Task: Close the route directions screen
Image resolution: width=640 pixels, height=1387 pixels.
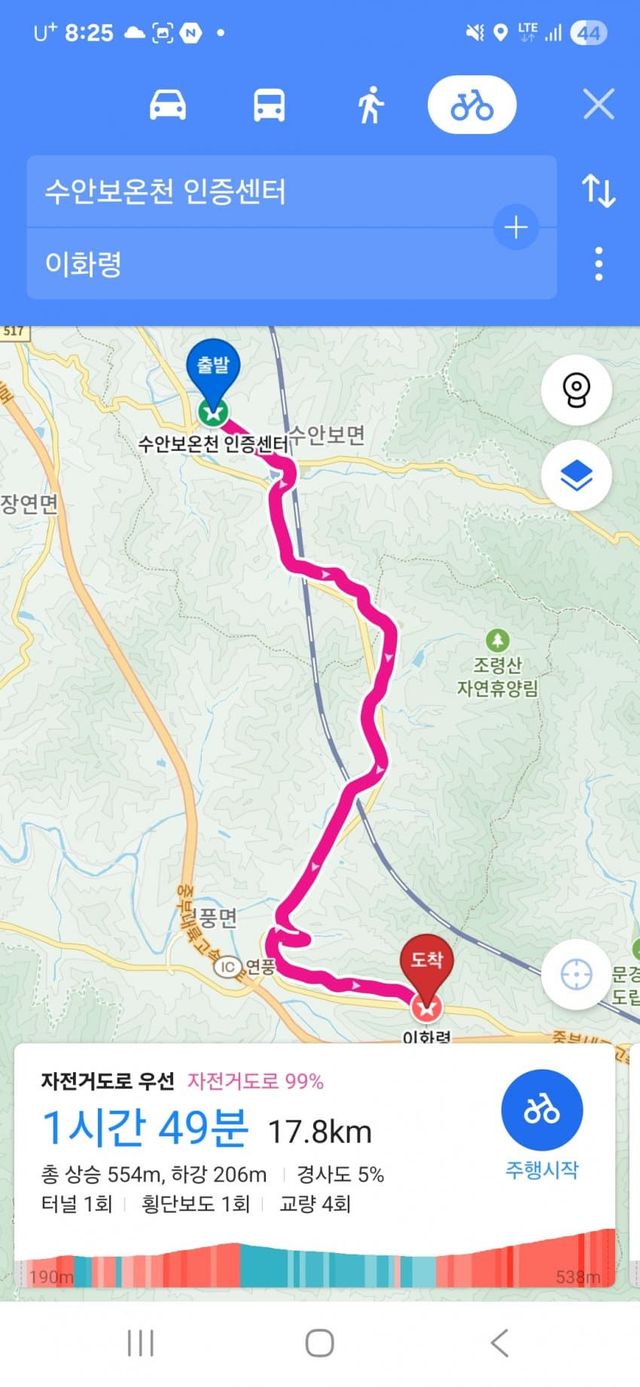Action: point(598,104)
